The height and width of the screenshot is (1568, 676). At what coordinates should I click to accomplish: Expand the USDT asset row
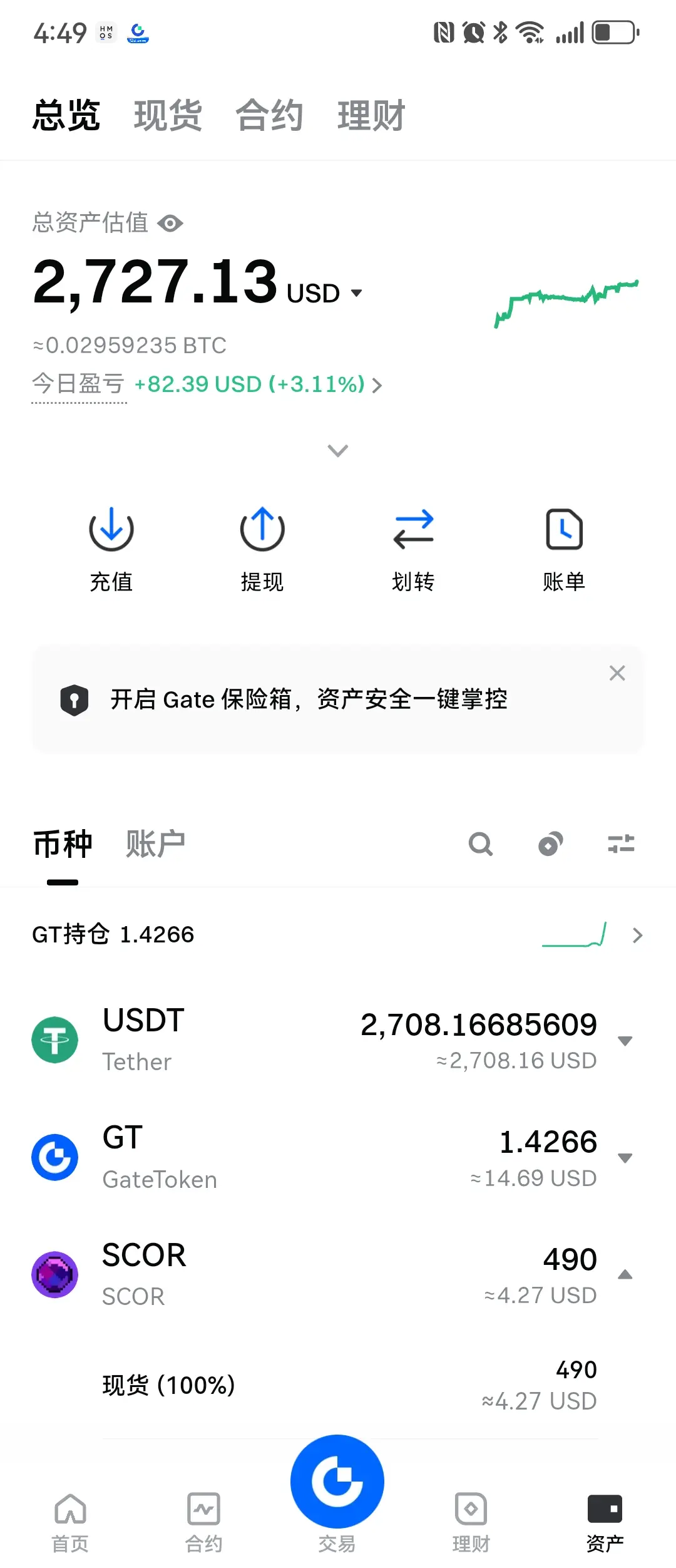(x=625, y=1041)
